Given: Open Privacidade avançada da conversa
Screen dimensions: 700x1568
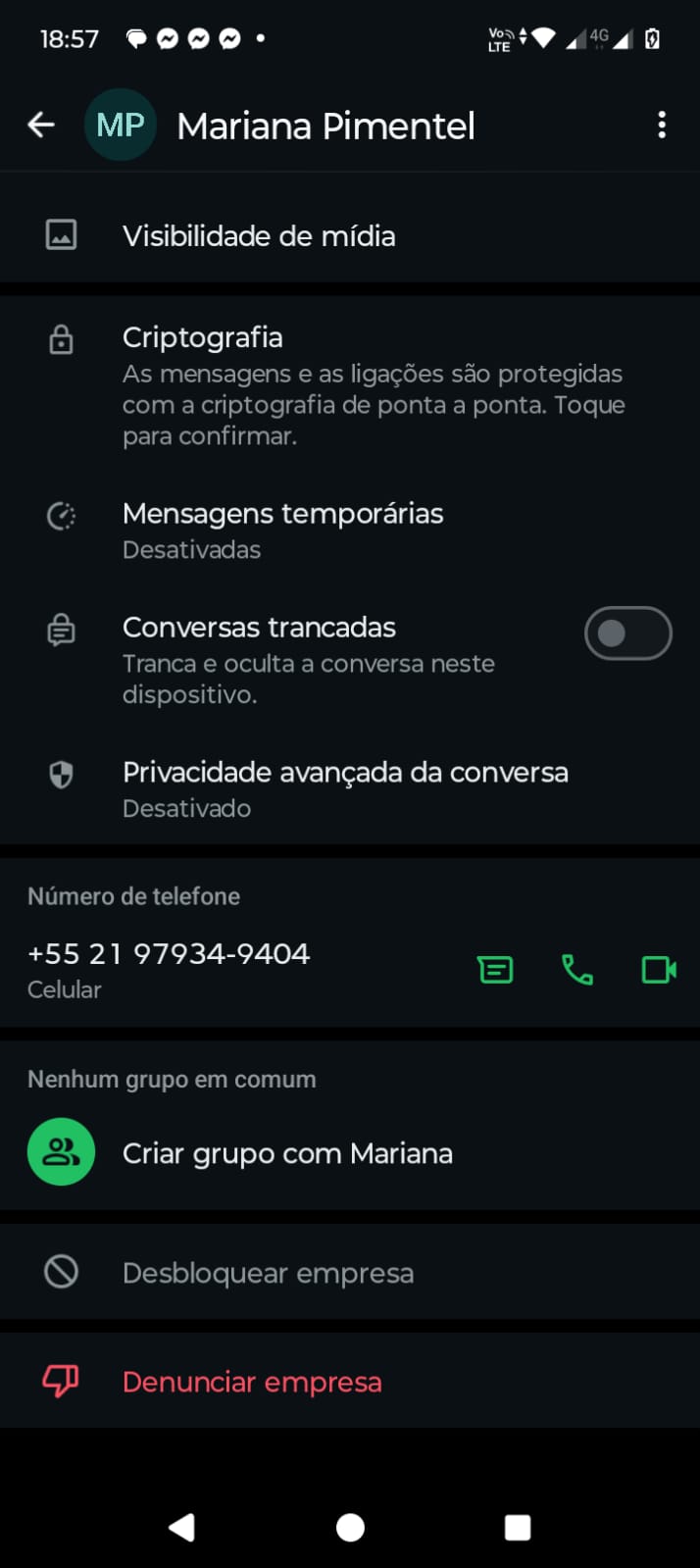Looking at the screenshot, I should (345, 788).
